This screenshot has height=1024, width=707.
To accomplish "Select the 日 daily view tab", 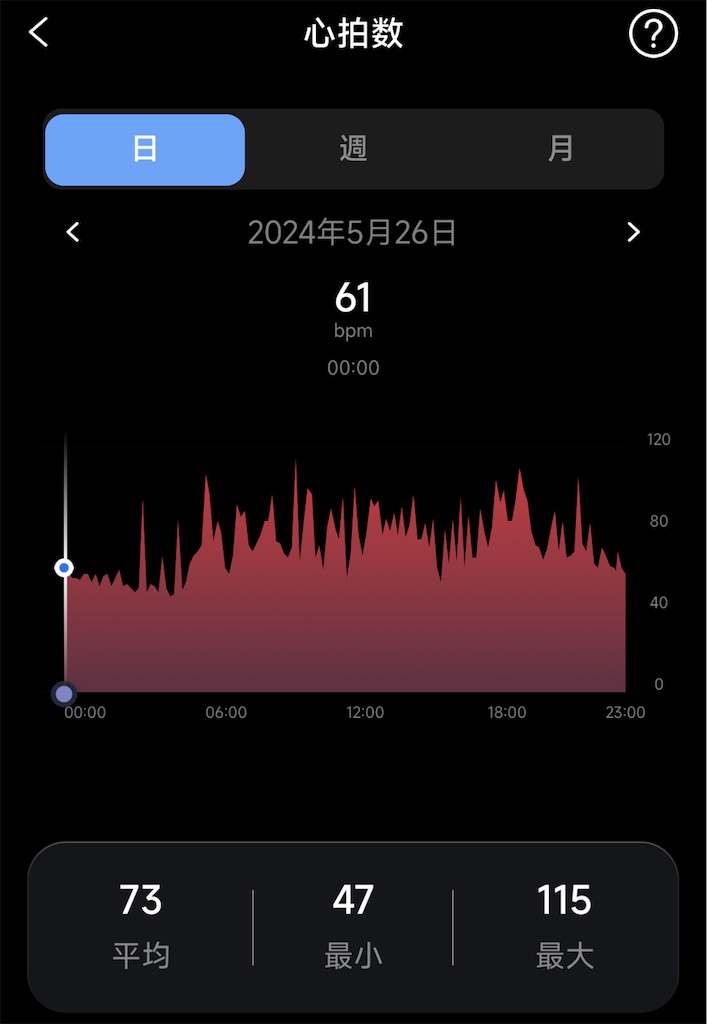I will click(145, 149).
